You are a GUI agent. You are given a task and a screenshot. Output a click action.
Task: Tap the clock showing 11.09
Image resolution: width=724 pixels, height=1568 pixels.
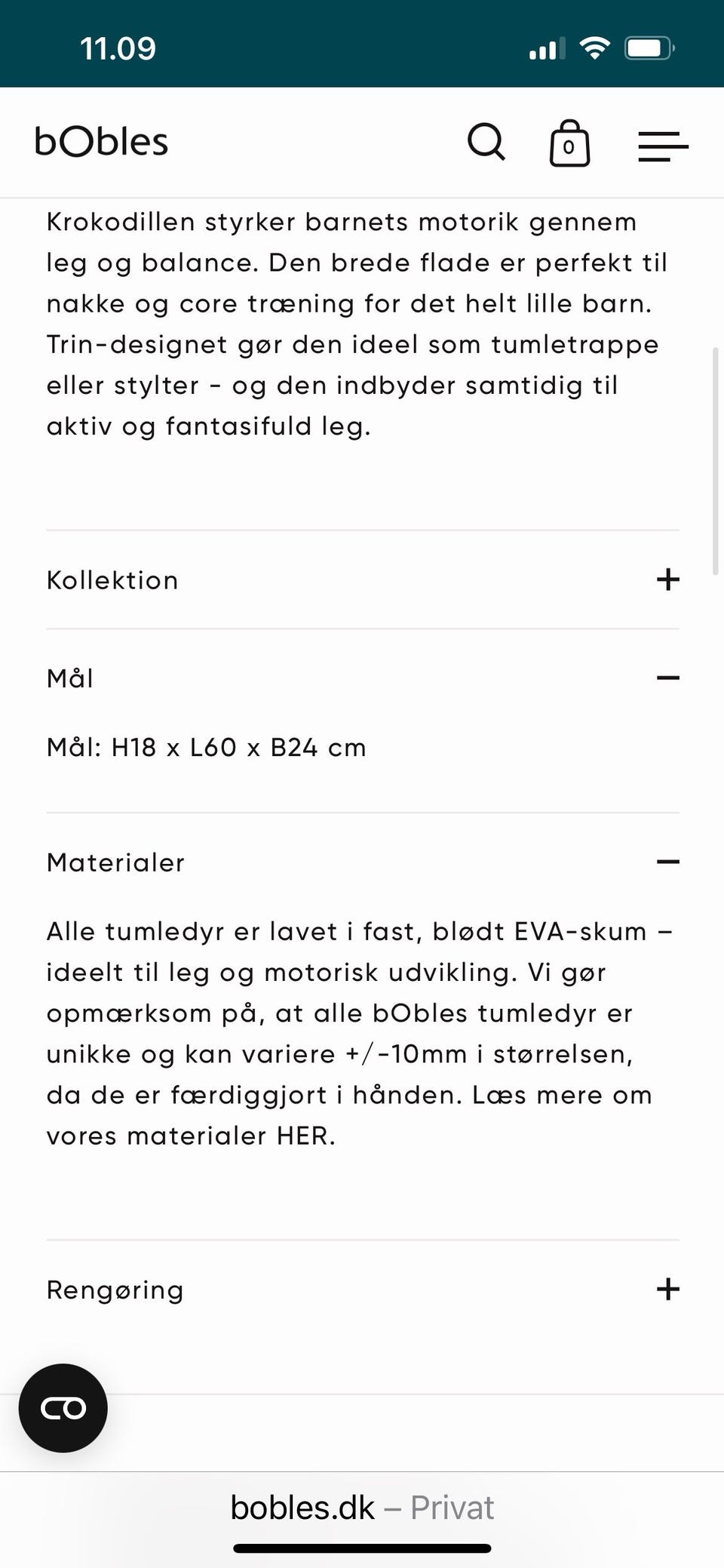[118, 48]
